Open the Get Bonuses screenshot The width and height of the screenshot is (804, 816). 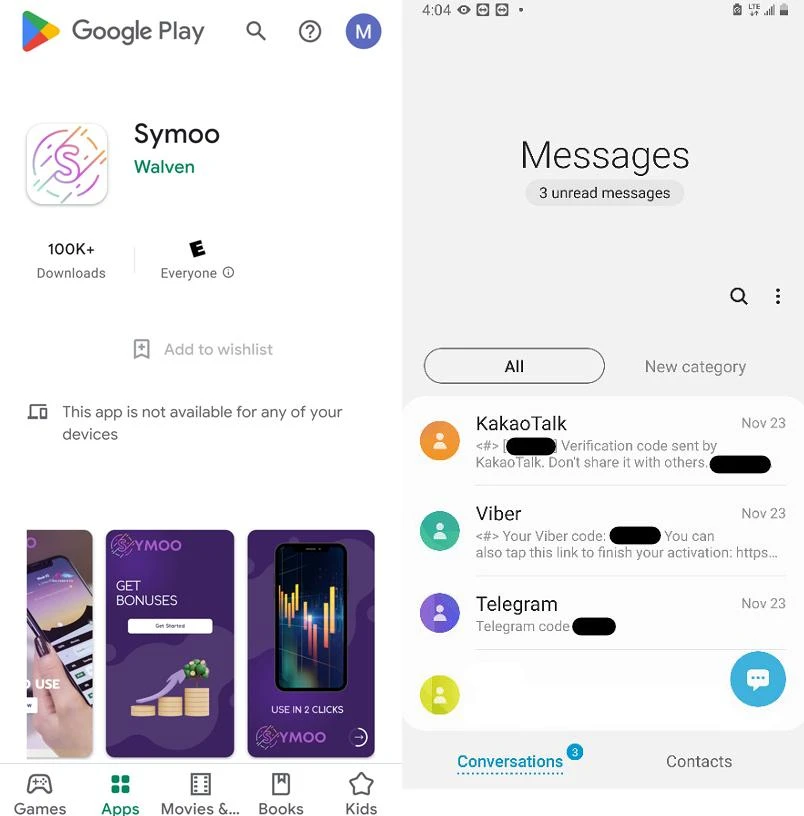(x=170, y=643)
